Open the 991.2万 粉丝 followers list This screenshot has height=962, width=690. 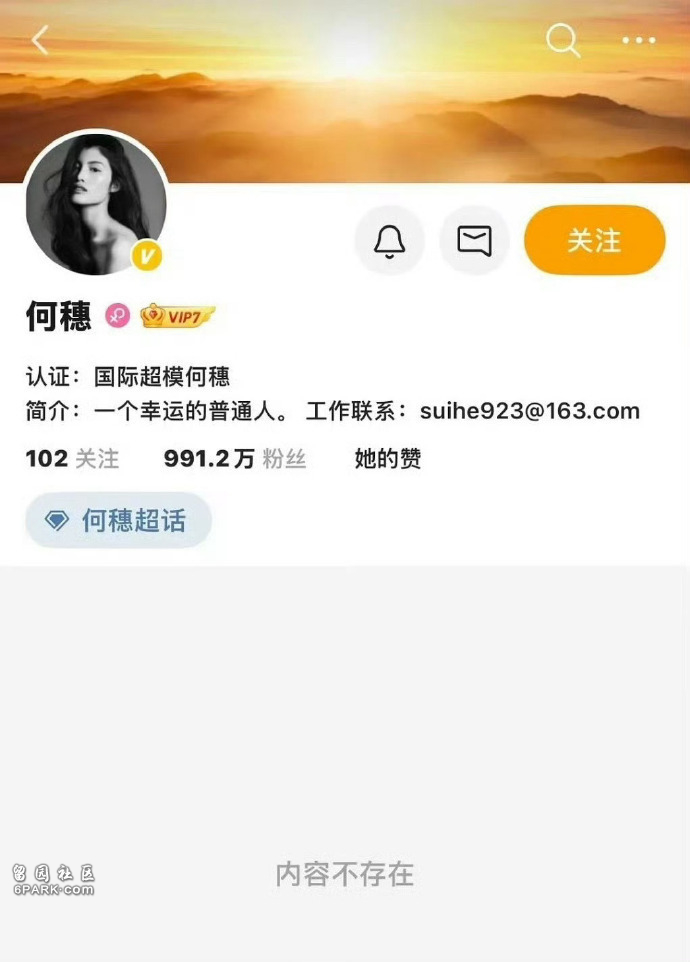[235, 459]
